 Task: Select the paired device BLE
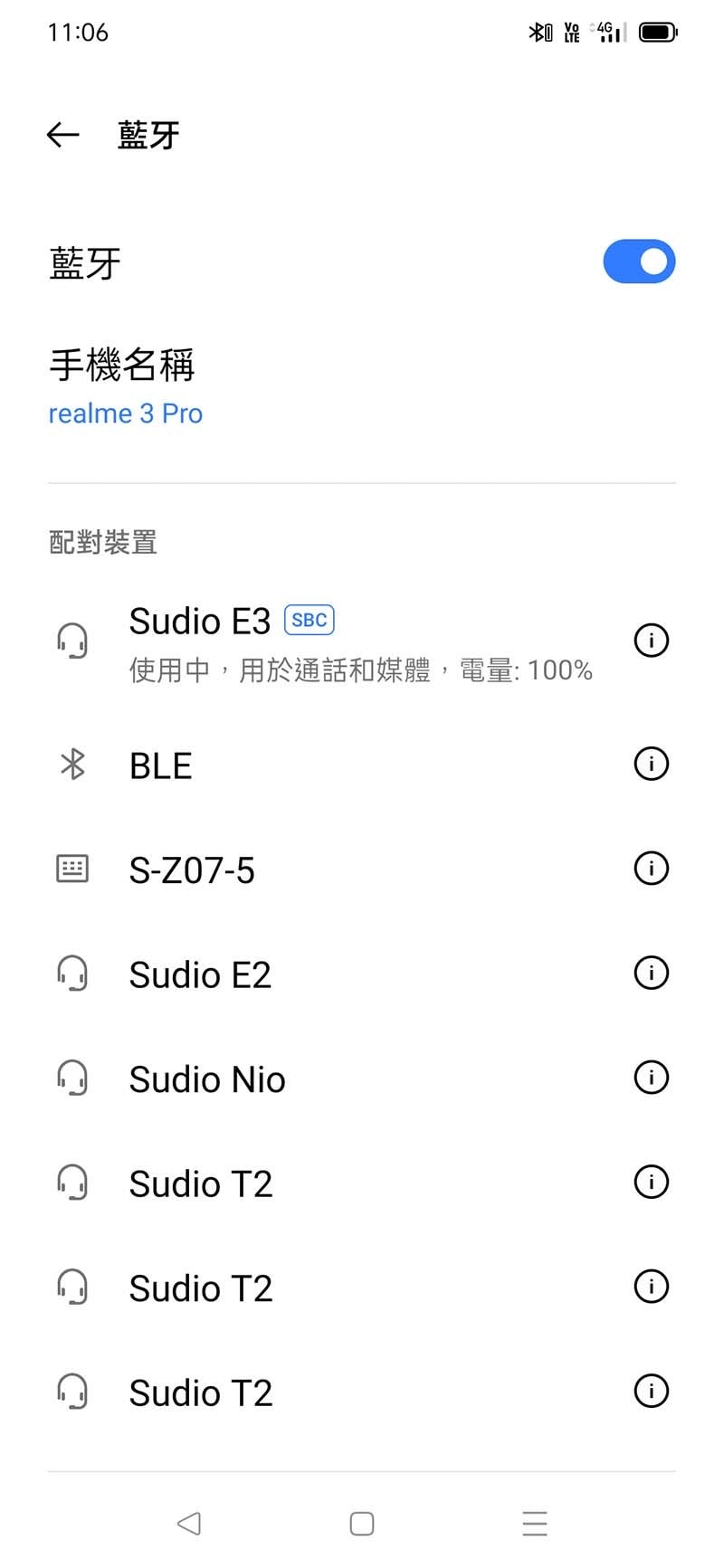click(271, 765)
